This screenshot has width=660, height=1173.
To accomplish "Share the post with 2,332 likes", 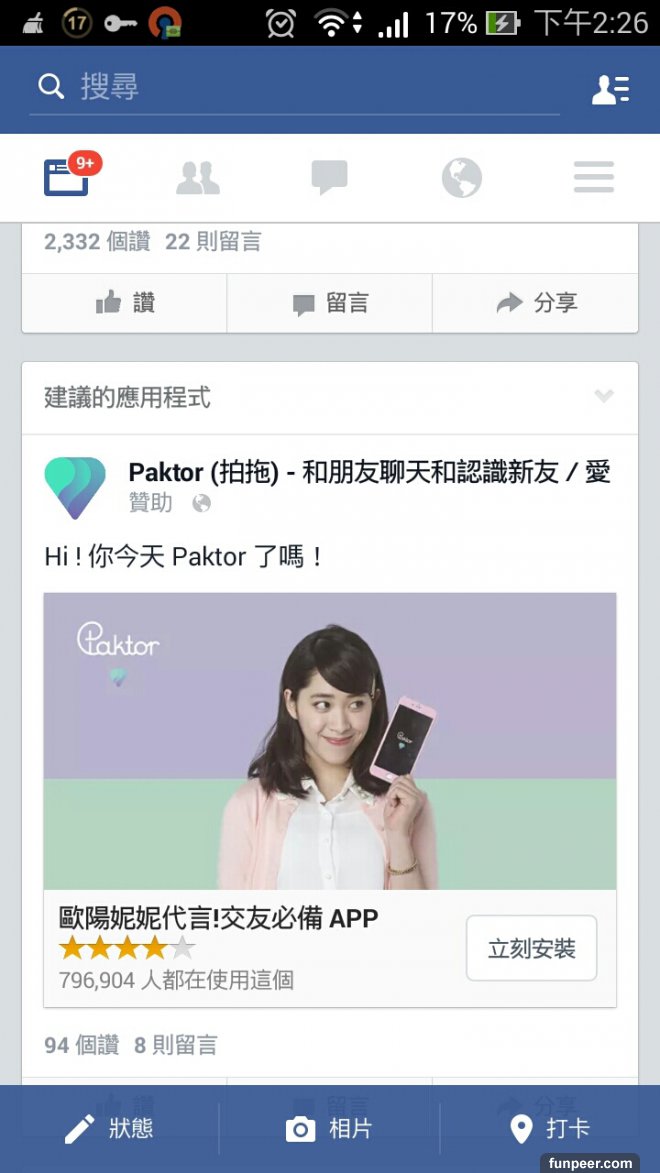I will [536, 303].
